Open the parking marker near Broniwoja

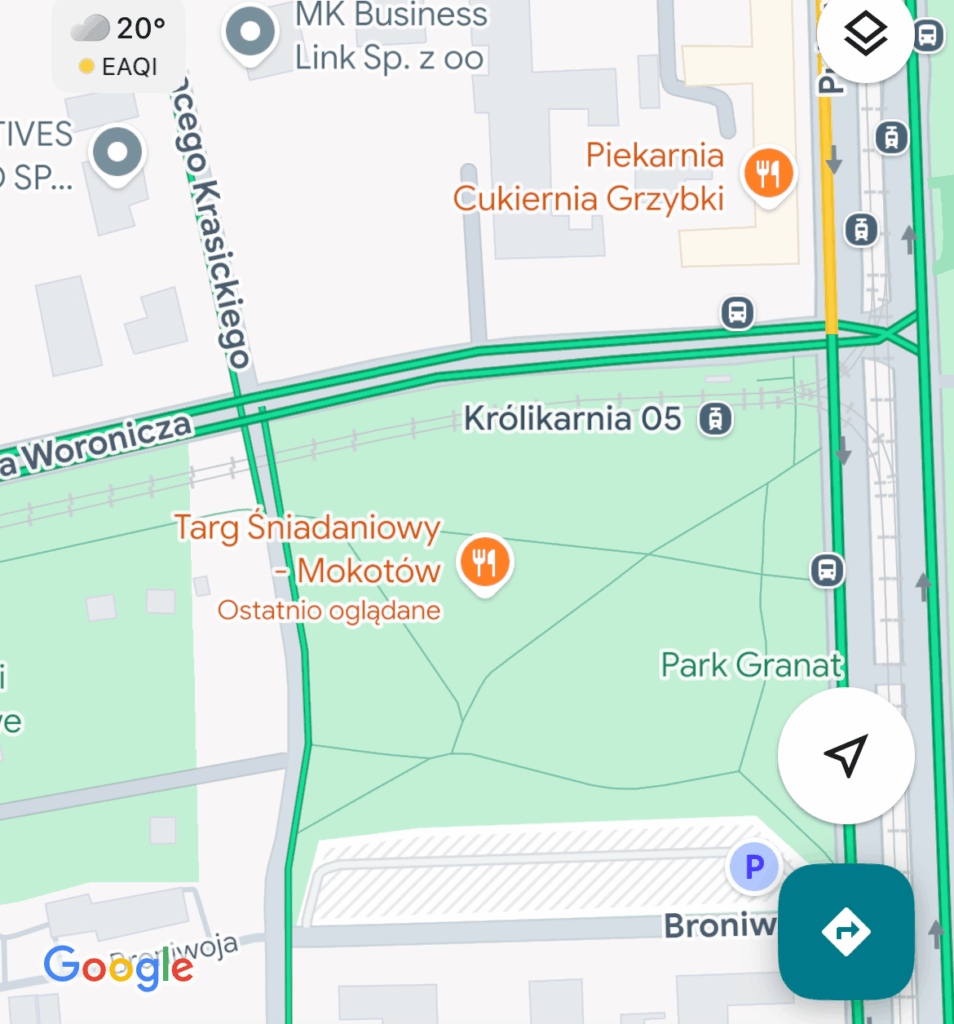(x=754, y=866)
